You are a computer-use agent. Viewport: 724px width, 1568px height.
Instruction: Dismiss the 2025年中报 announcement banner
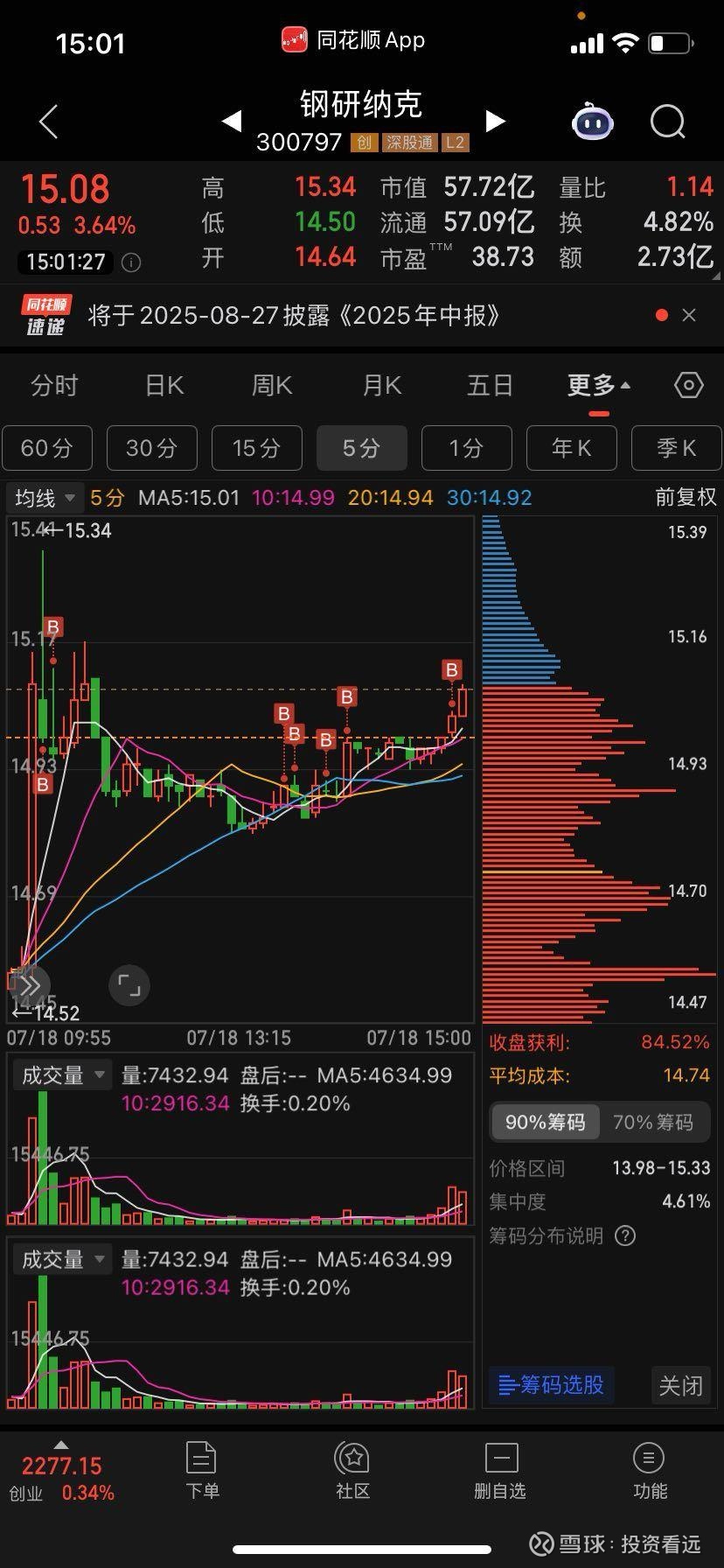[689, 315]
